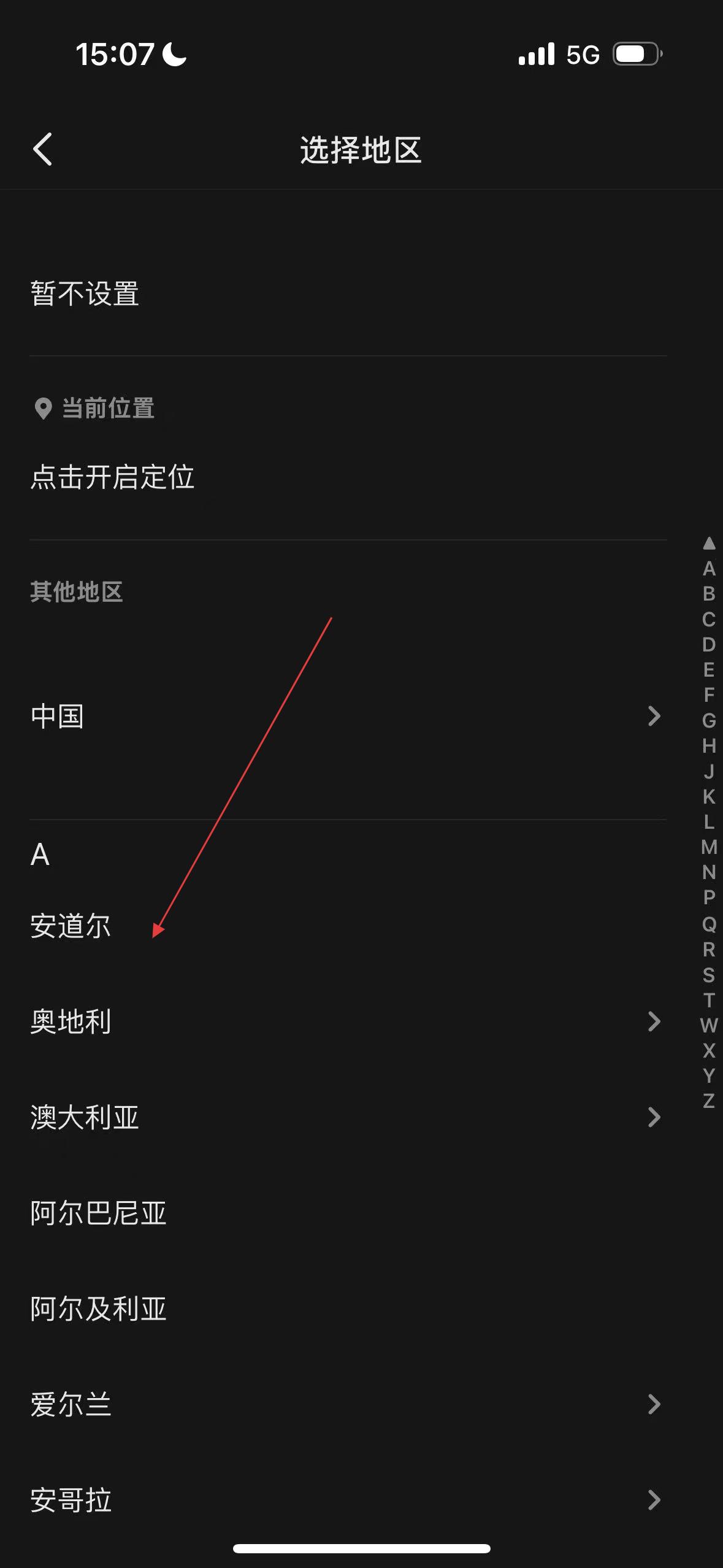Select 阿尔及利亚 as region
Viewport: 723px width, 1568px height.
348,1309
